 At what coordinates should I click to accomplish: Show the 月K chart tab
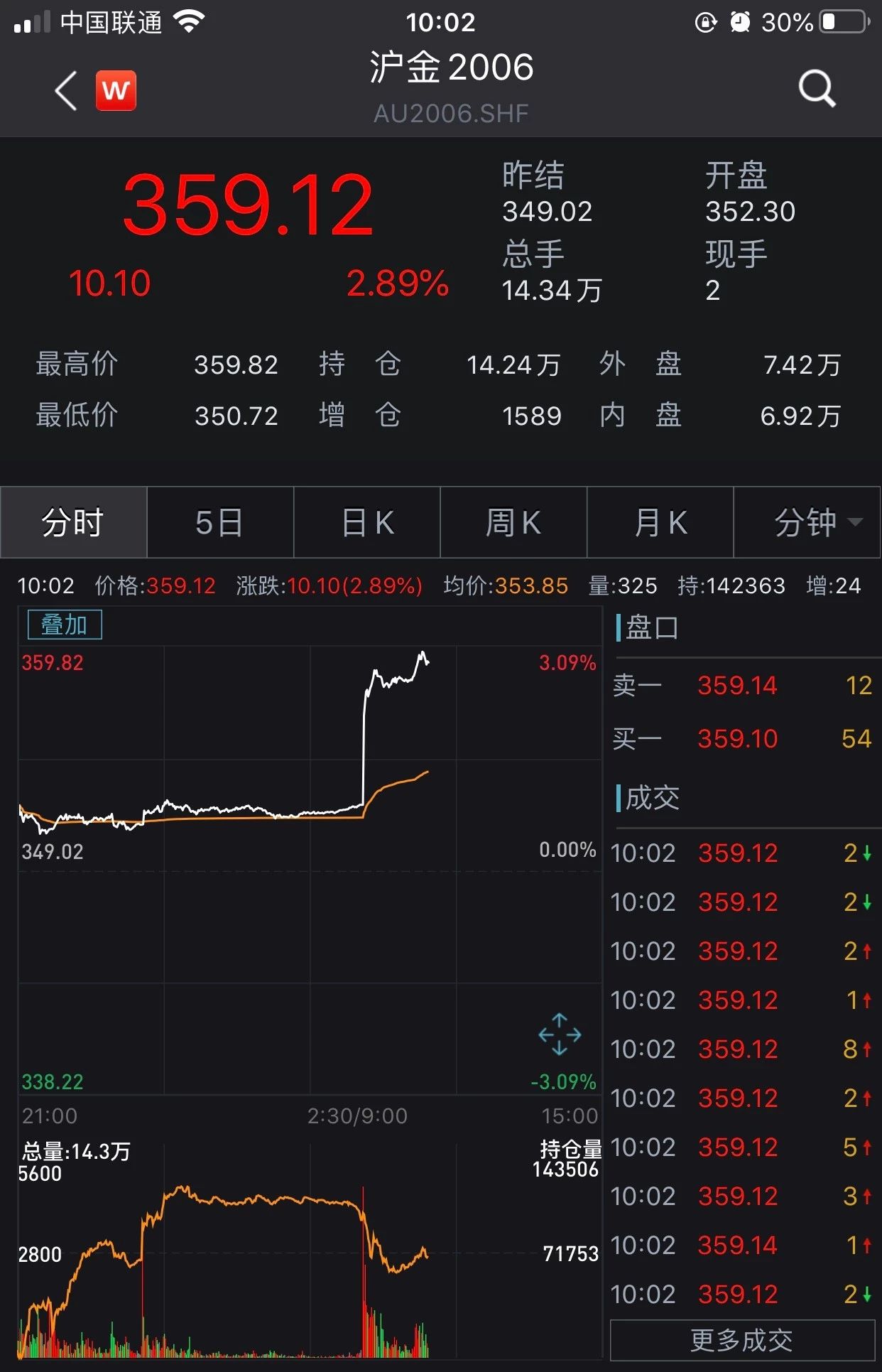pyautogui.click(x=660, y=522)
